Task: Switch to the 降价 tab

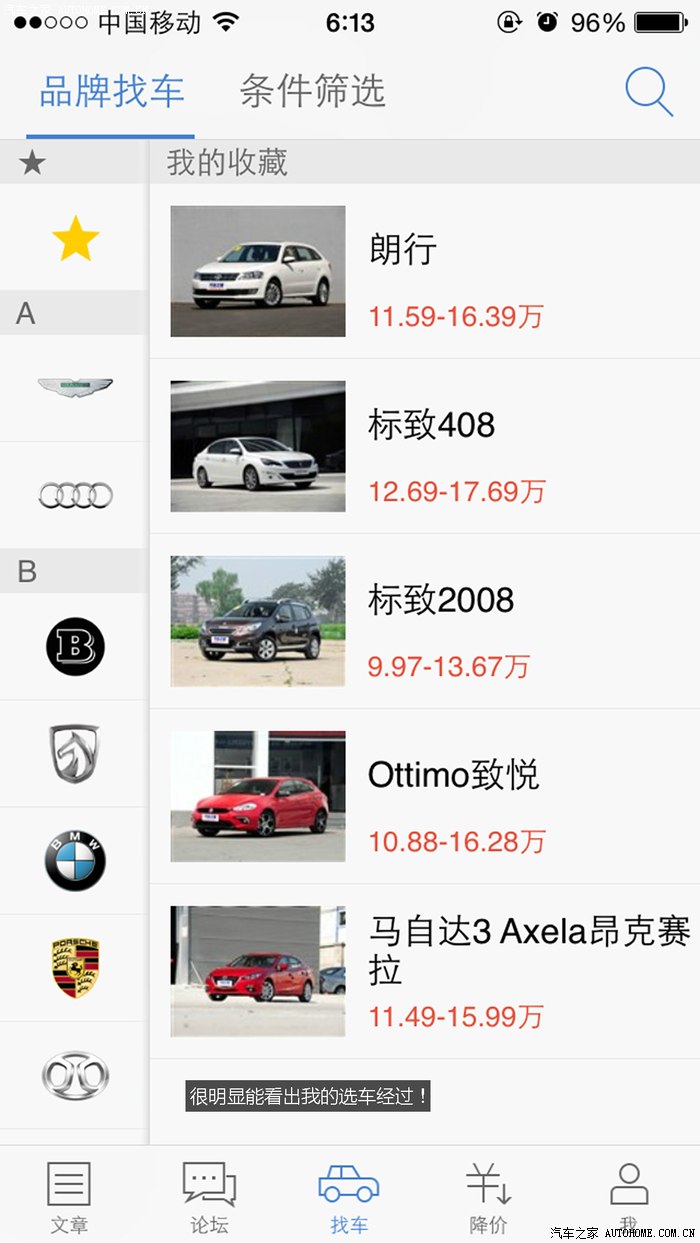Action: (x=488, y=1197)
